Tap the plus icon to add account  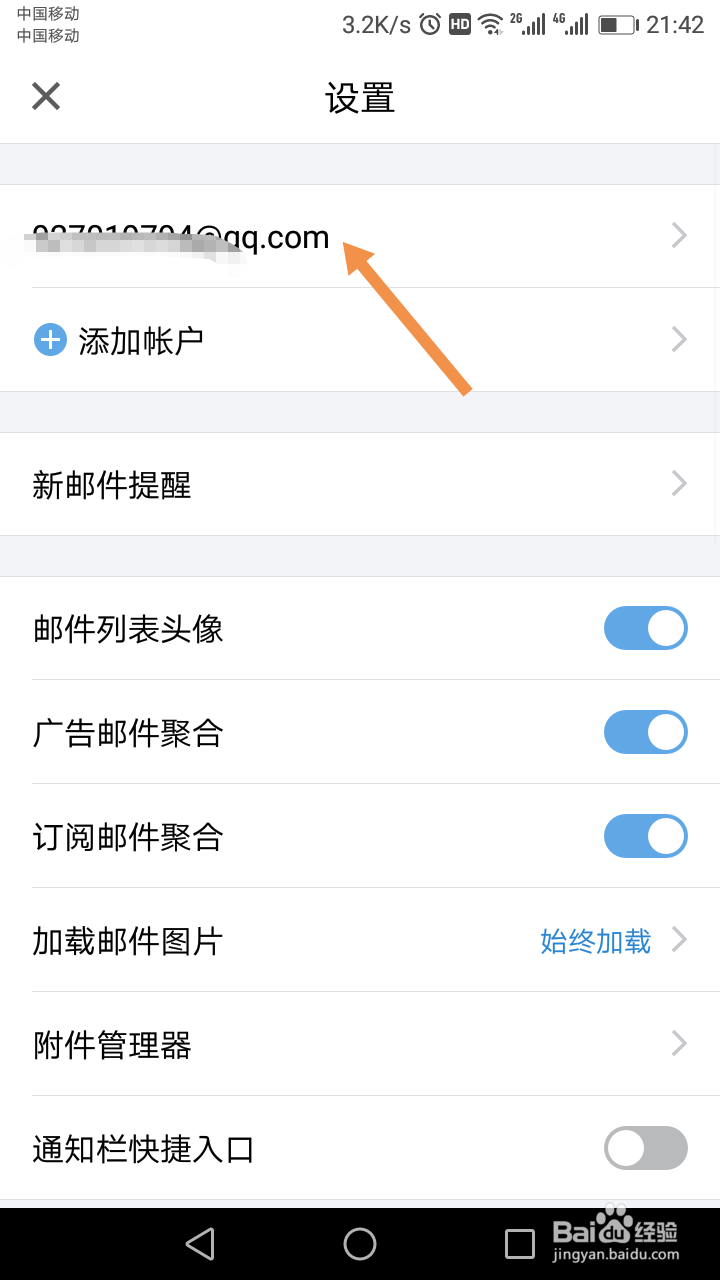coord(50,339)
